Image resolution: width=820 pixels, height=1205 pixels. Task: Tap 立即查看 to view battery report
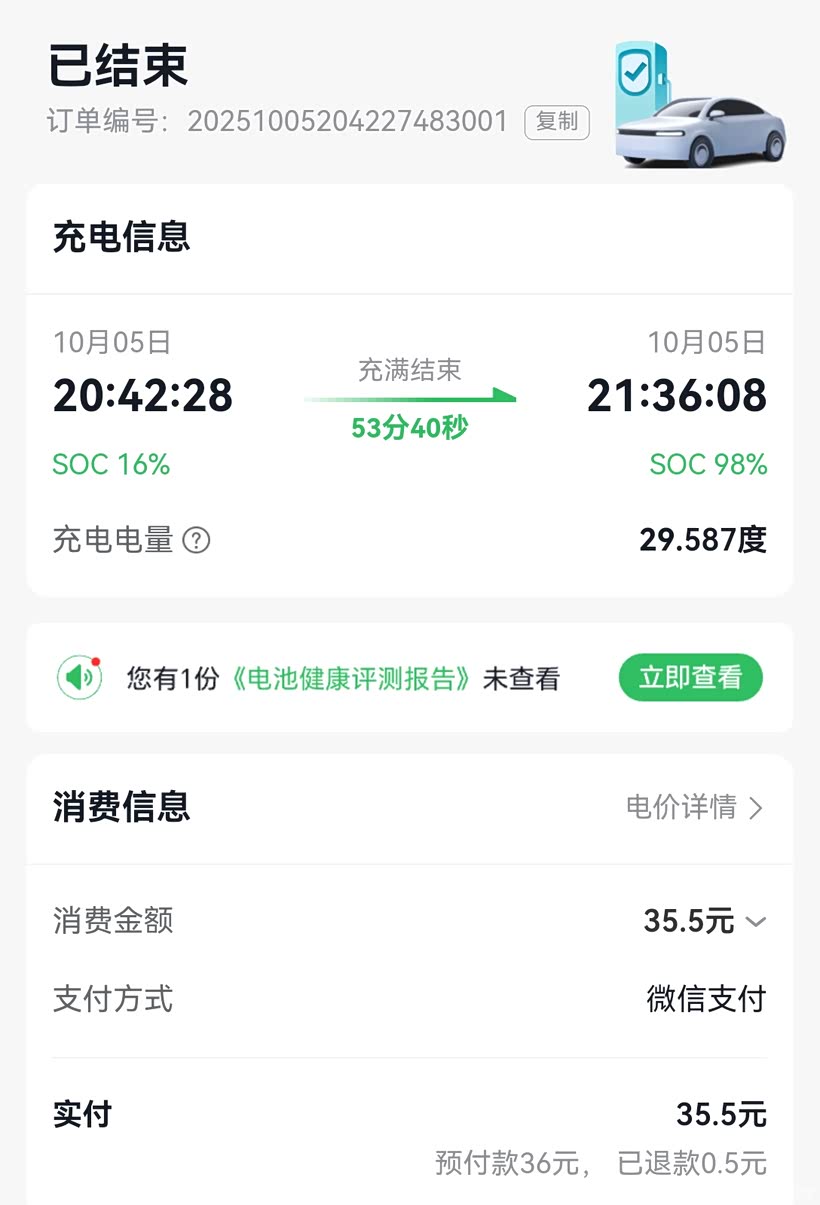click(690, 678)
